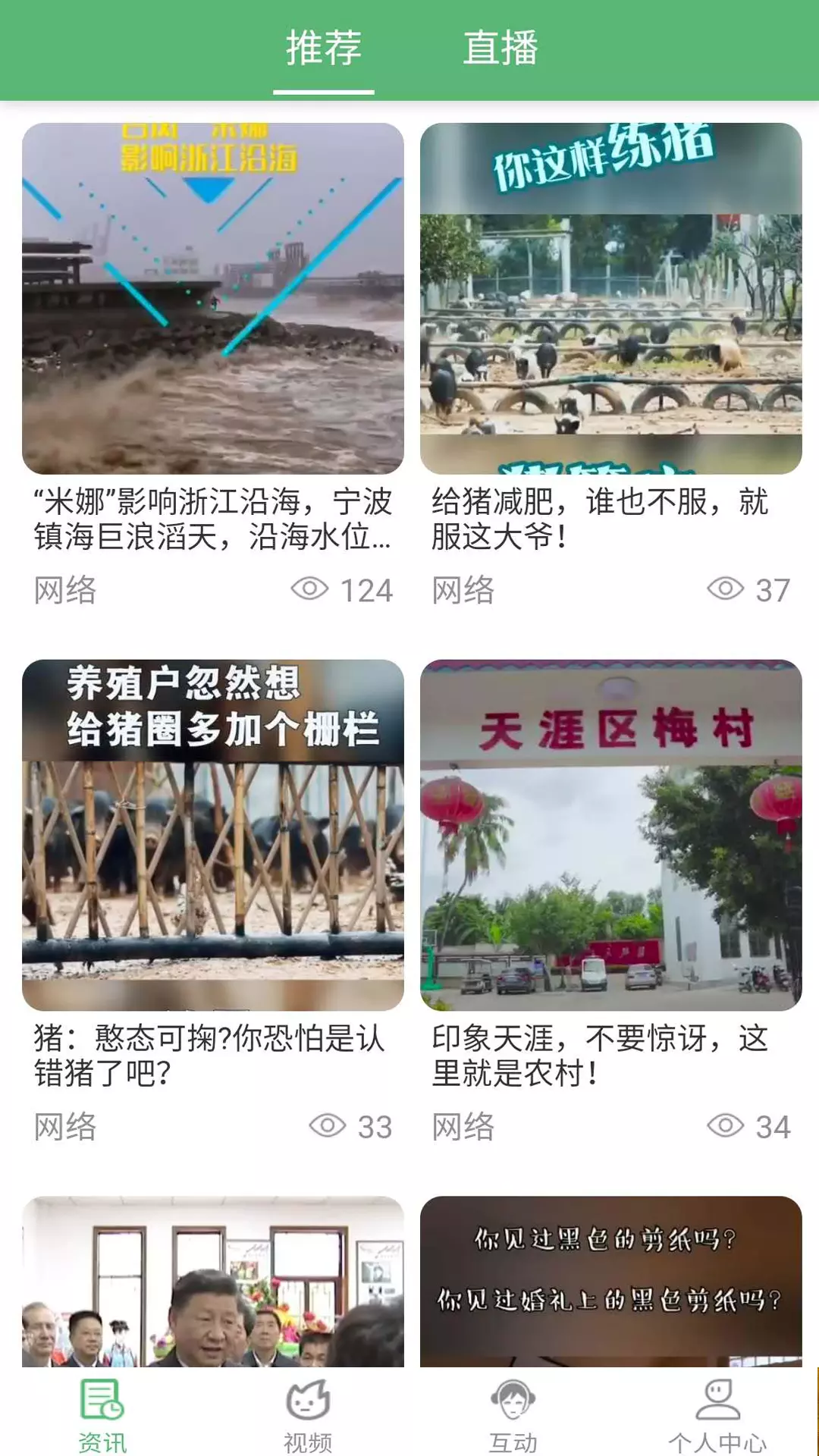Open the 互动 bottom tab
819x1456 pixels.
[513, 1415]
